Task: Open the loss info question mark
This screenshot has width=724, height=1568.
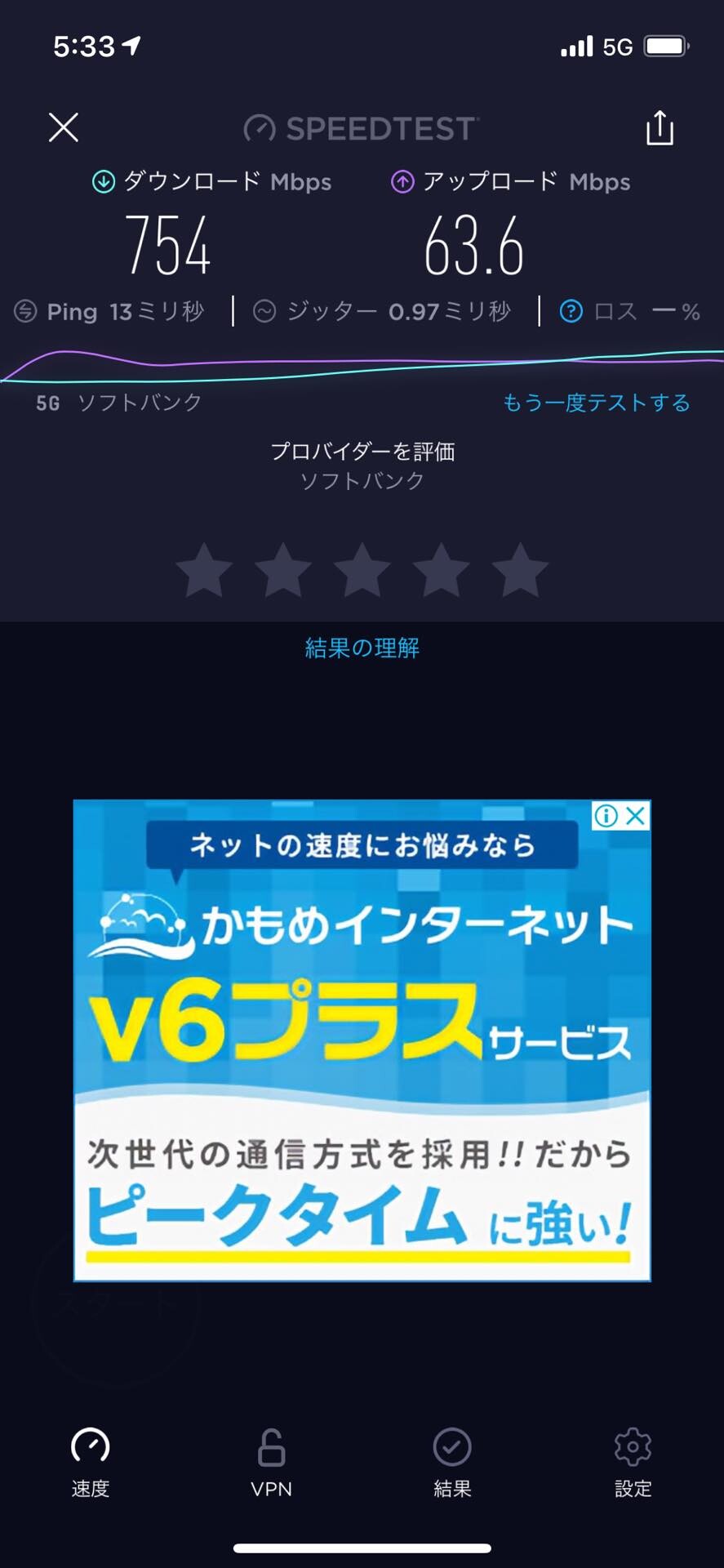Action: [x=571, y=311]
